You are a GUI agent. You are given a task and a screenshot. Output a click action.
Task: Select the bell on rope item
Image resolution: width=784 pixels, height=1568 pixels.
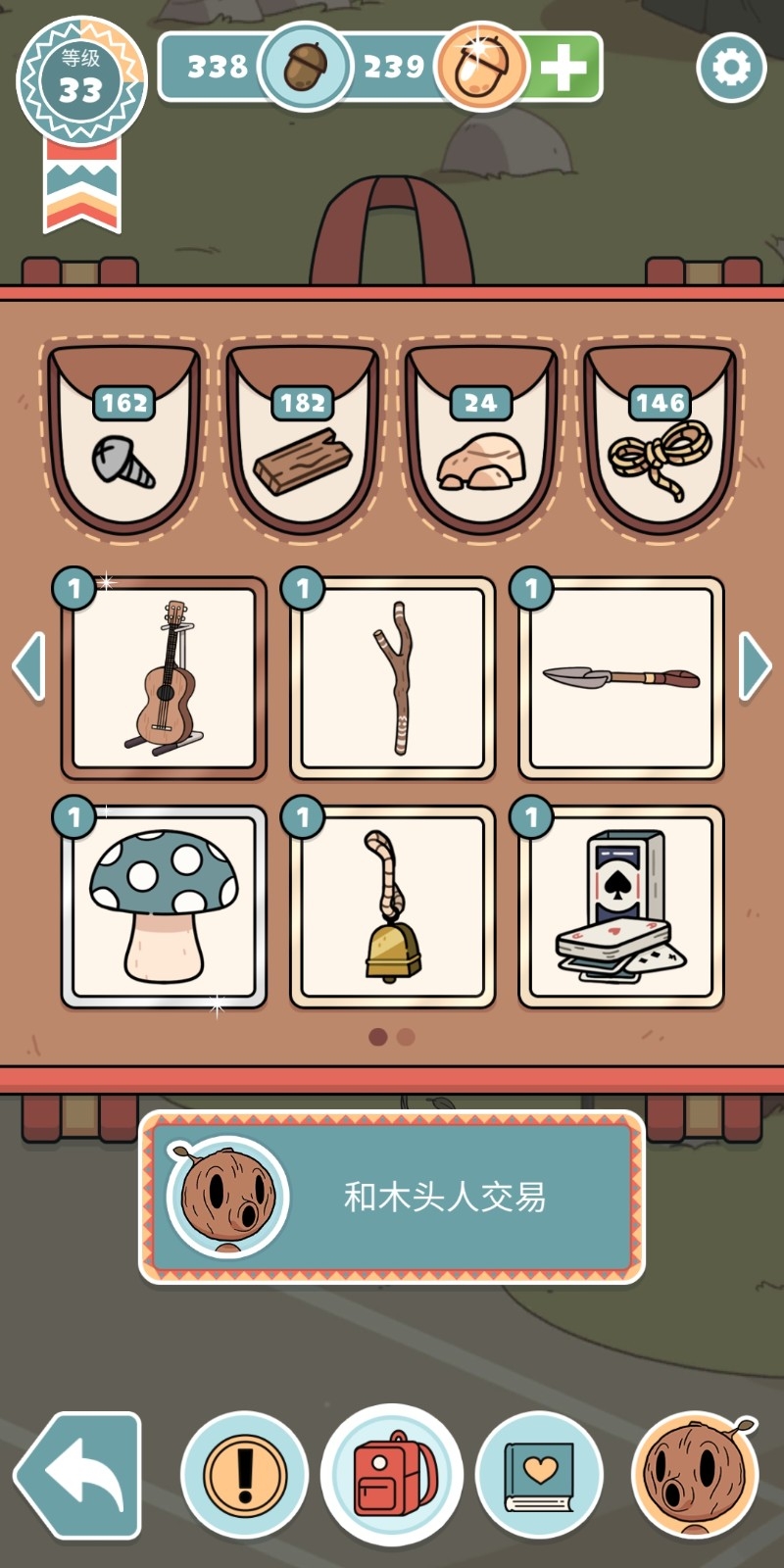pos(392,907)
